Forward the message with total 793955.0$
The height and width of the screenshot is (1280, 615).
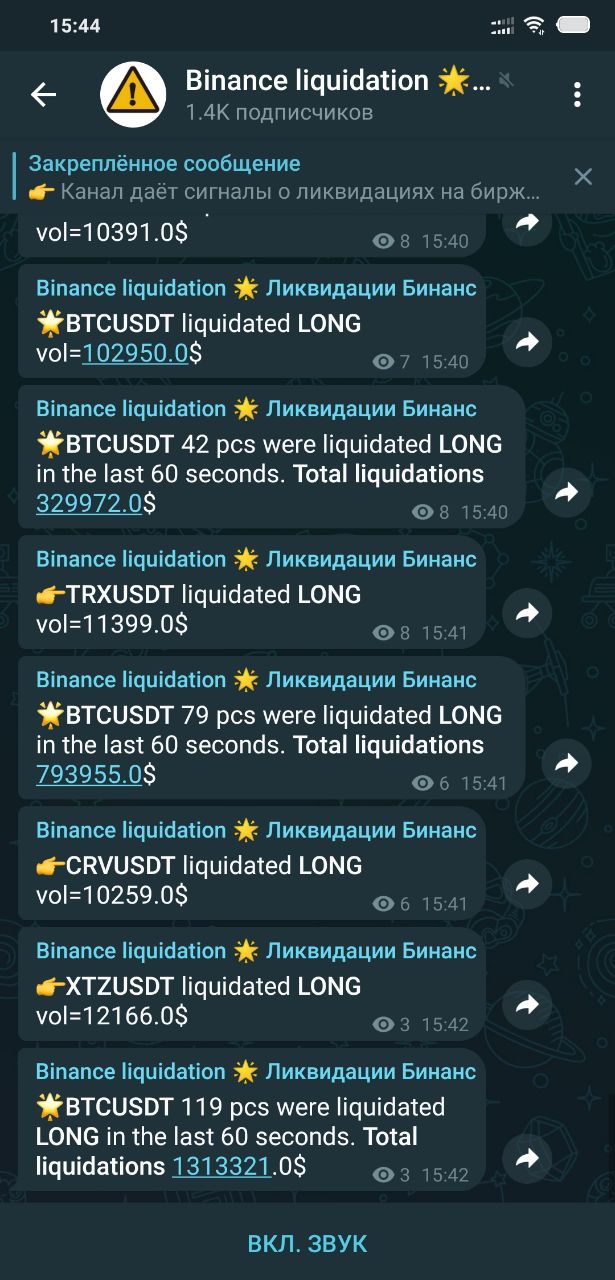566,764
